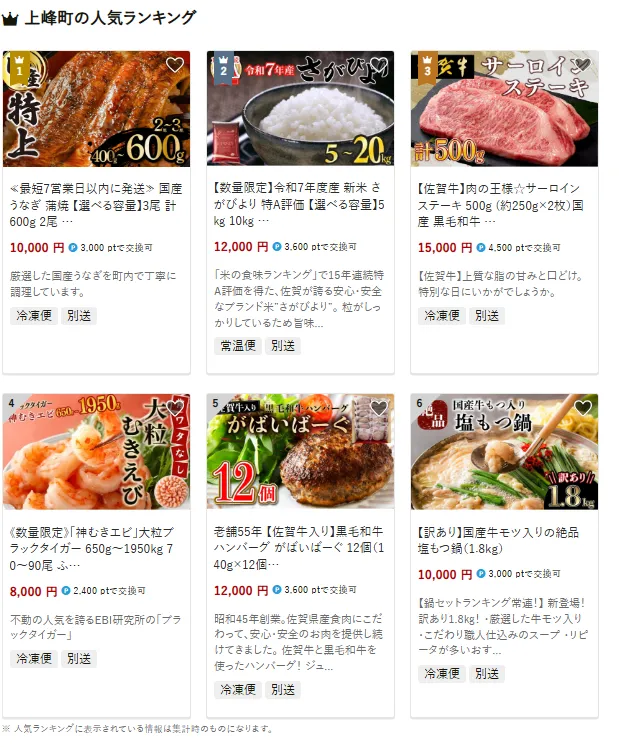The width and height of the screenshot is (619, 747).
Task: View the 神むきエビ ブラックタイガー product
Action: click(96, 548)
